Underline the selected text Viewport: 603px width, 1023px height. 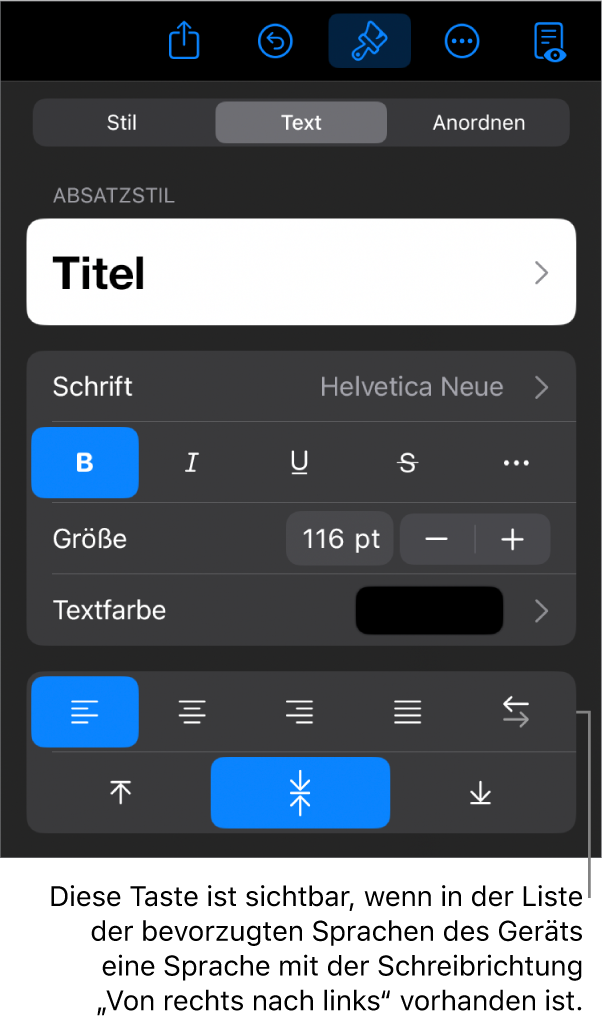pos(299,463)
